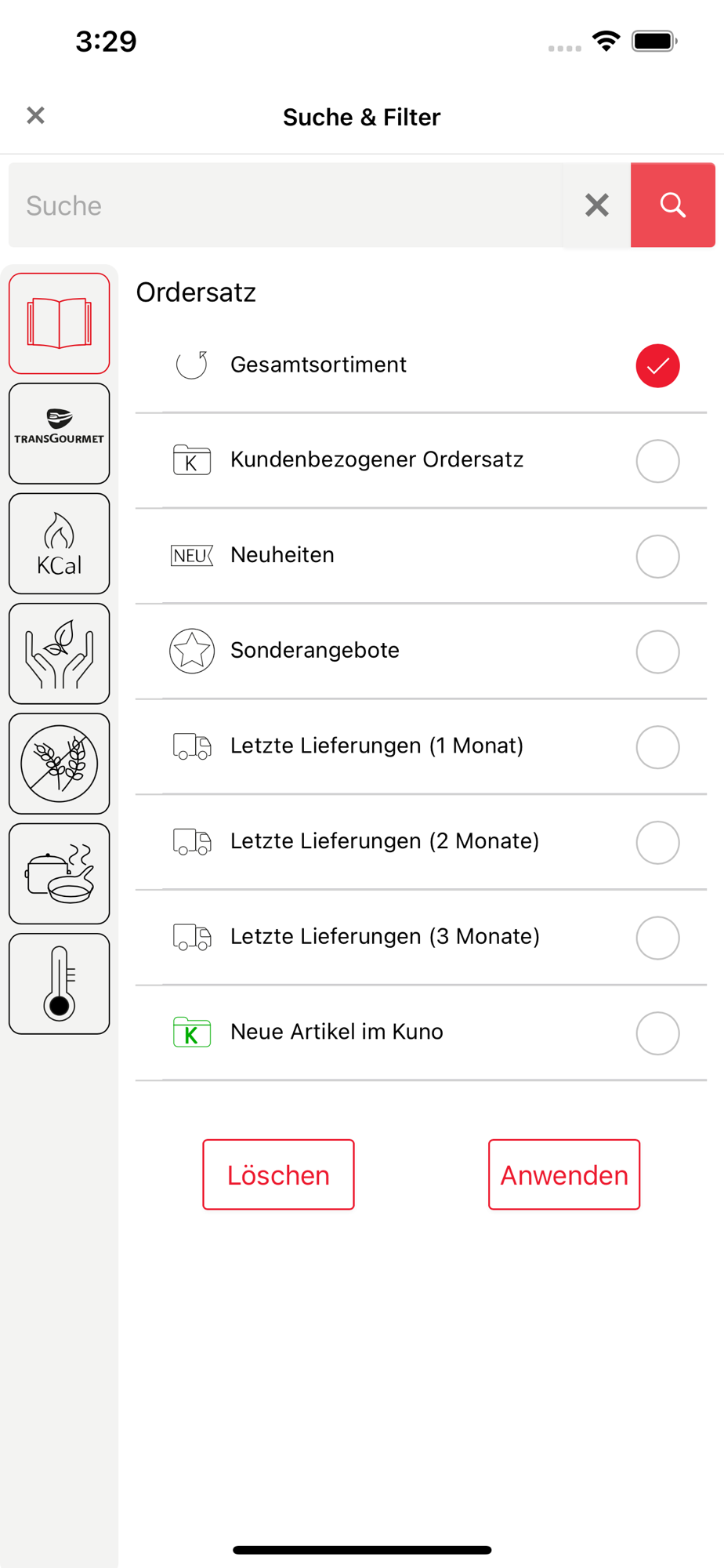This screenshot has height=1568, width=724.
Task: Apply filters with Anwenden
Action: (x=563, y=1174)
